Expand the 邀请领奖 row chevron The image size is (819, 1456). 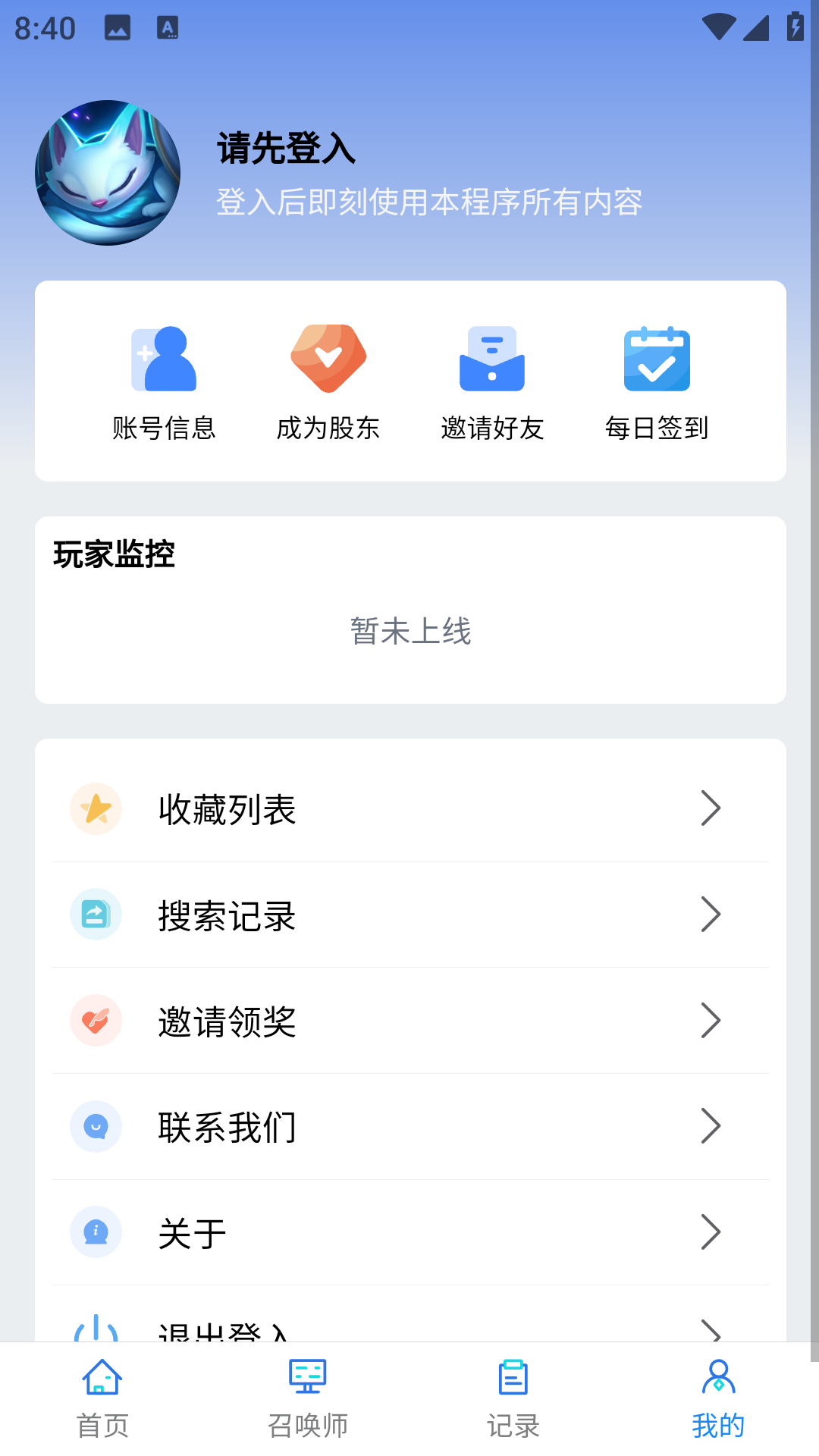(x=711, y=1021)
